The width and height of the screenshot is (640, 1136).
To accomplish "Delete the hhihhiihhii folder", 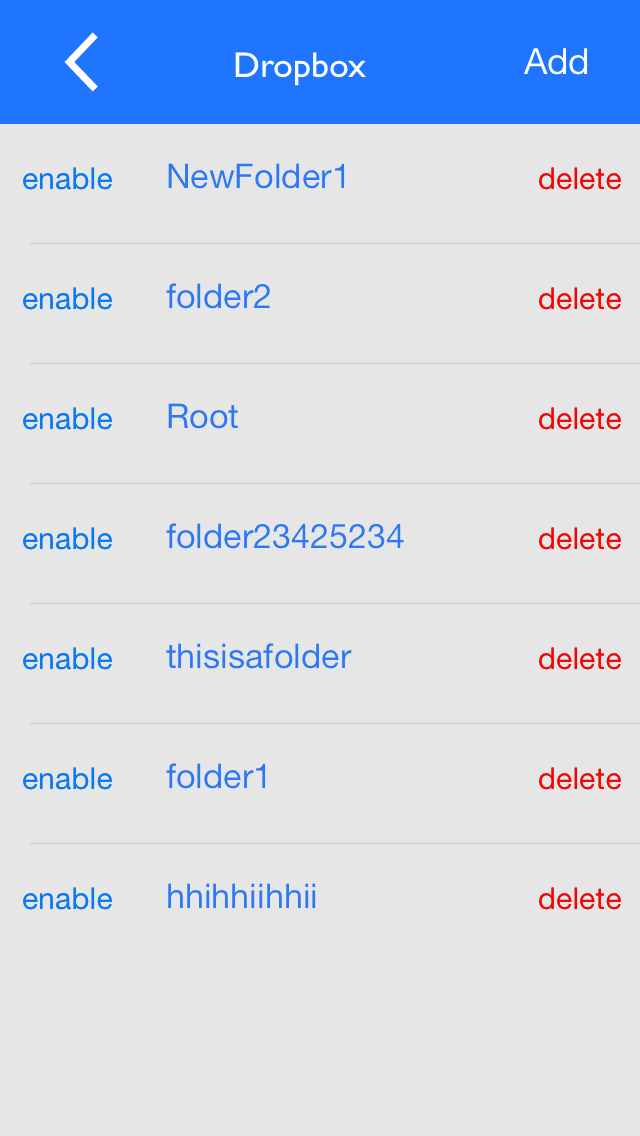I will click(580, 900).
